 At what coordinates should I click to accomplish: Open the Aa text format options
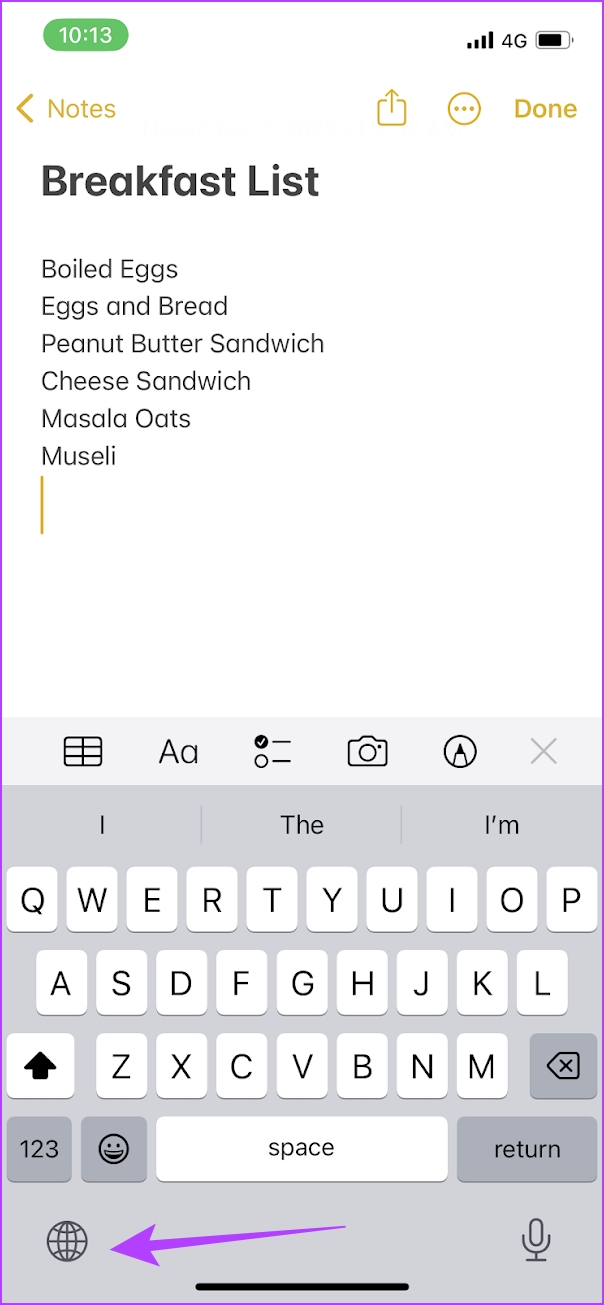coord(179,751)
